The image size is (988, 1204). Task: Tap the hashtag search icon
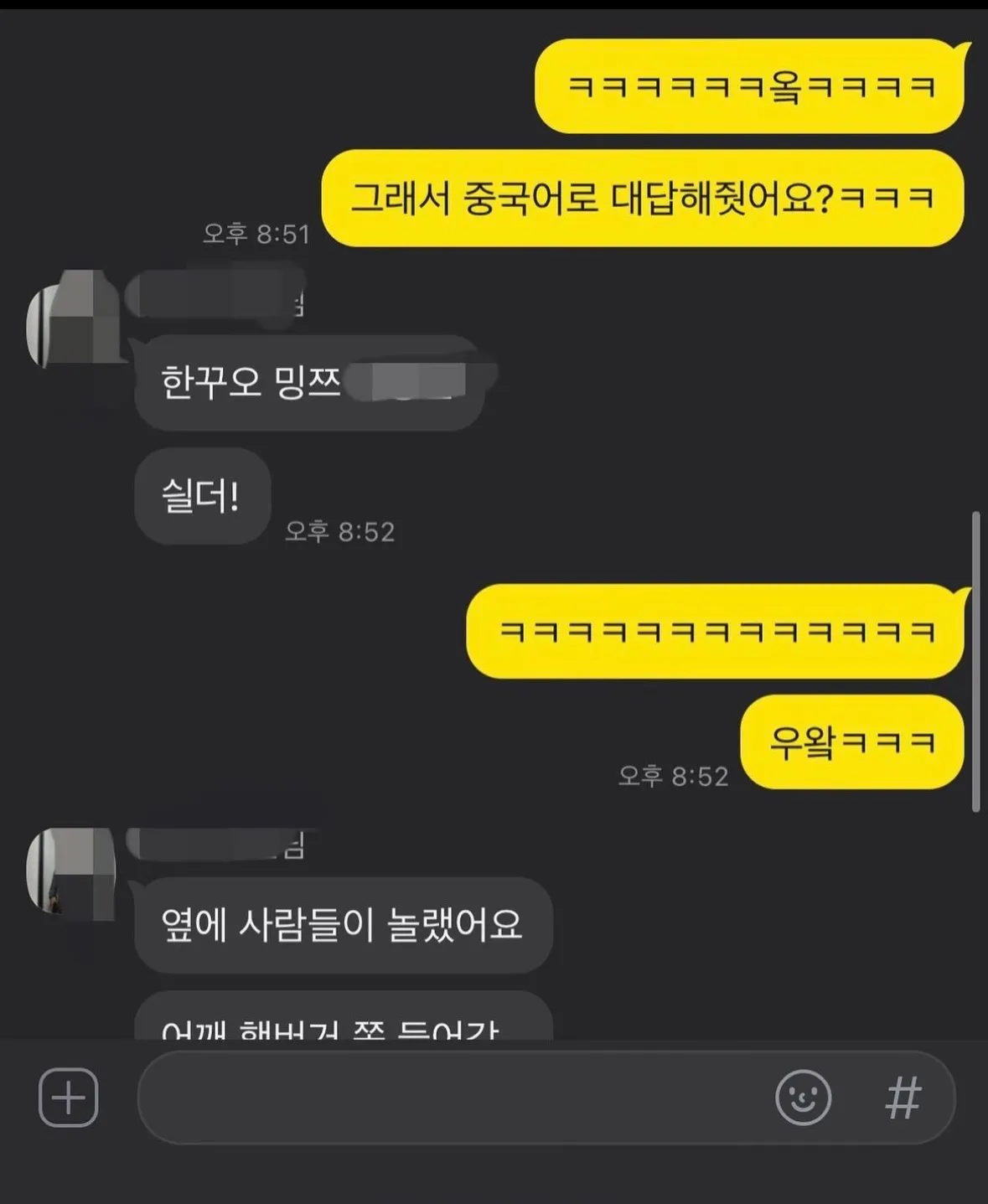point(902,1098)
